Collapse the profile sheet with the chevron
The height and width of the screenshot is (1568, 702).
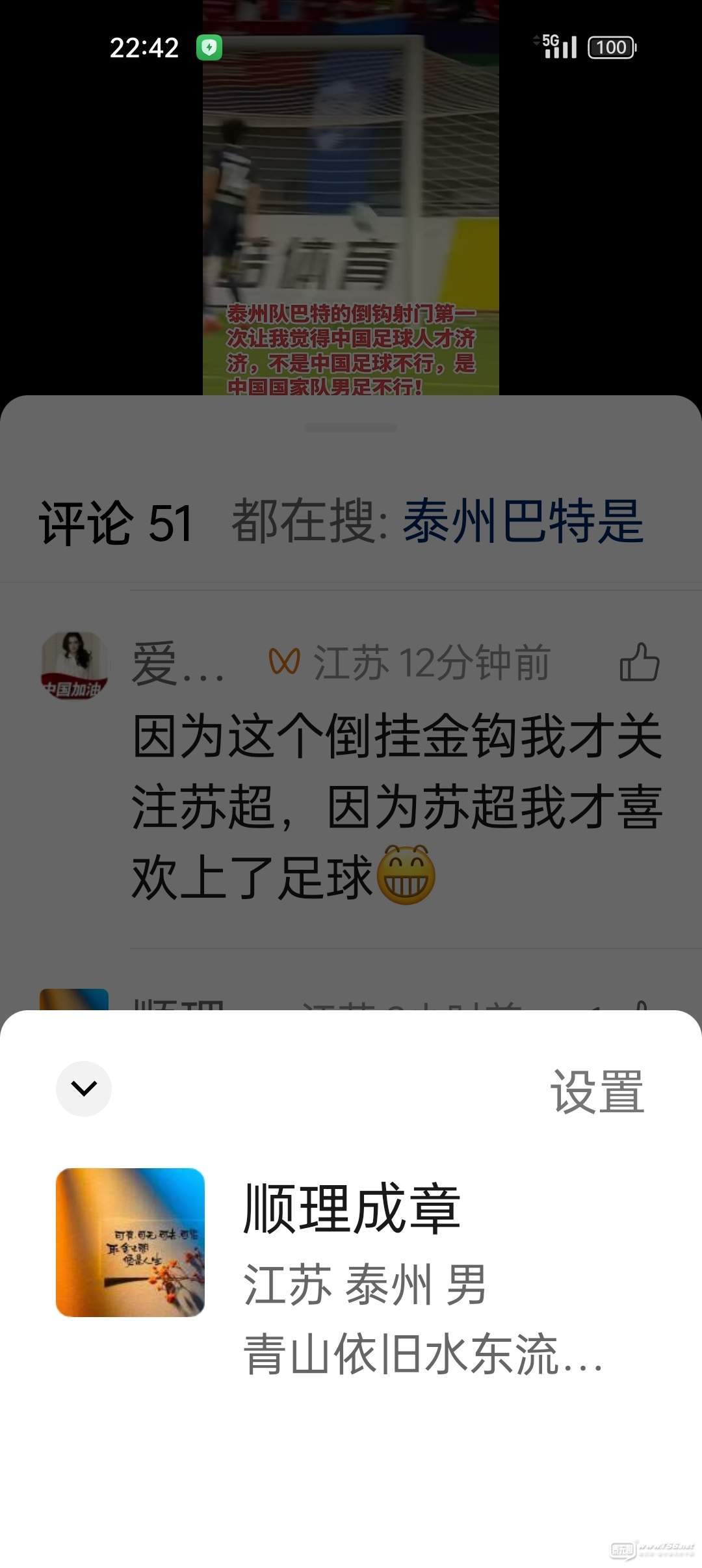84,1088
